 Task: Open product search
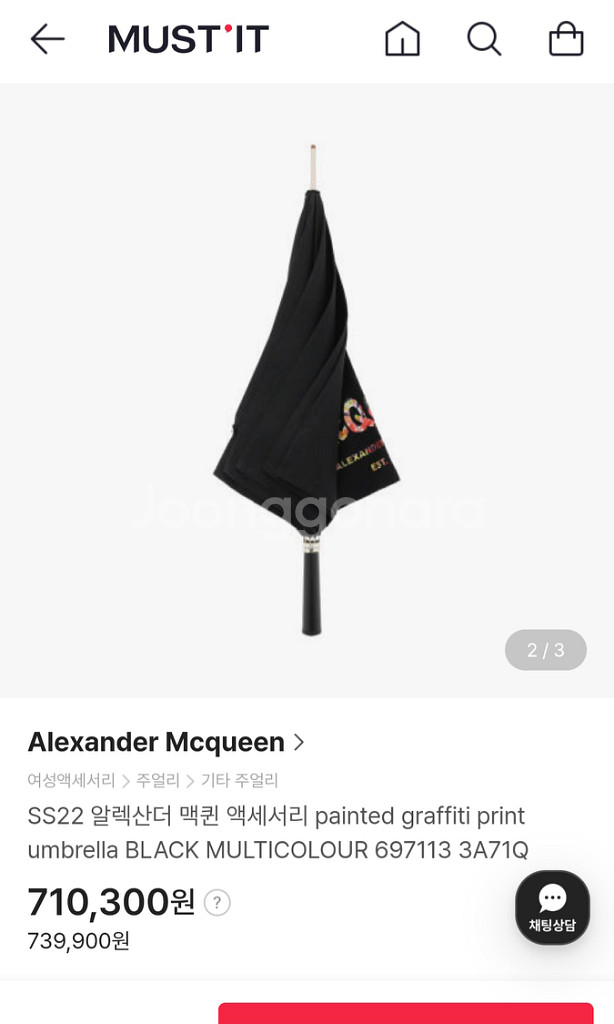pyautogui.click(x=484, y=39)
